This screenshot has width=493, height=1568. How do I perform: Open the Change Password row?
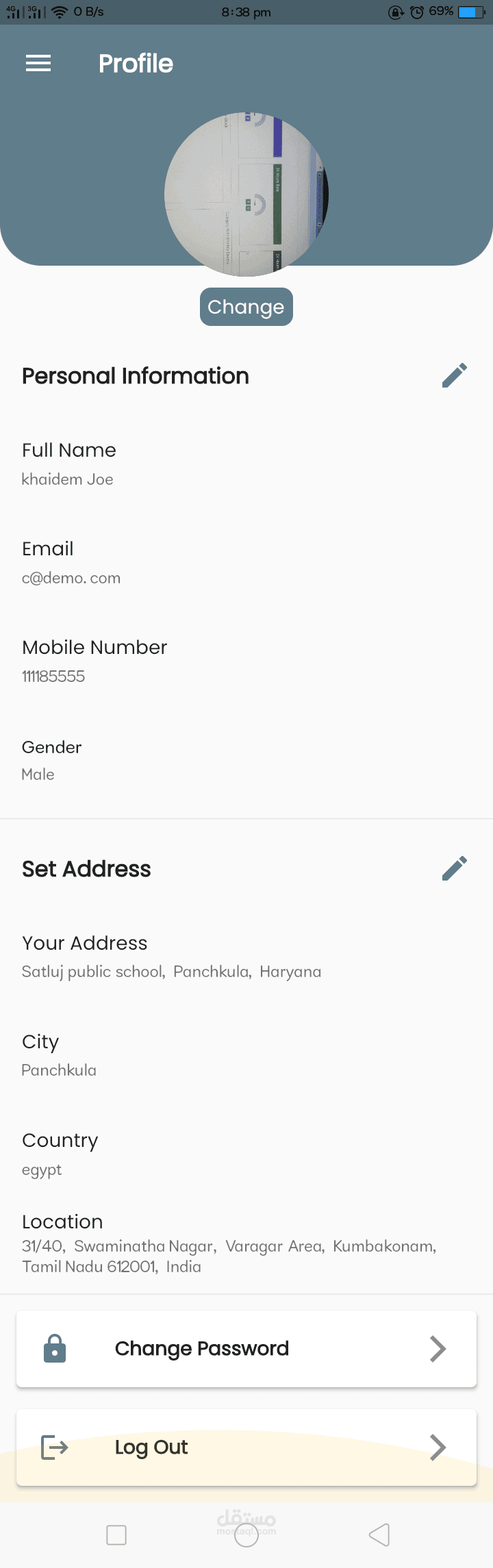246,1349
